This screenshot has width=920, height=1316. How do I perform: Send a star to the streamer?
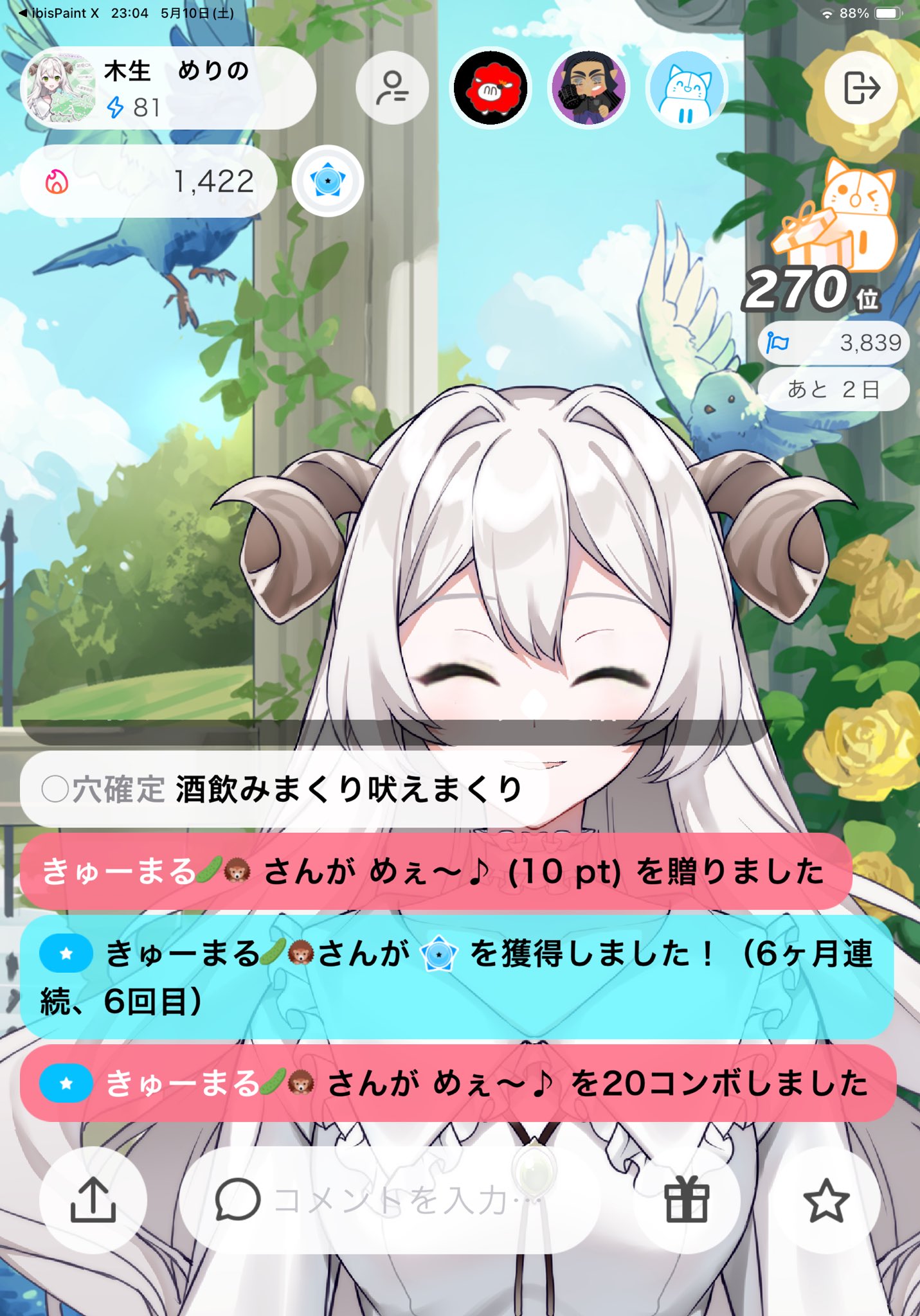pos(825,1200)
